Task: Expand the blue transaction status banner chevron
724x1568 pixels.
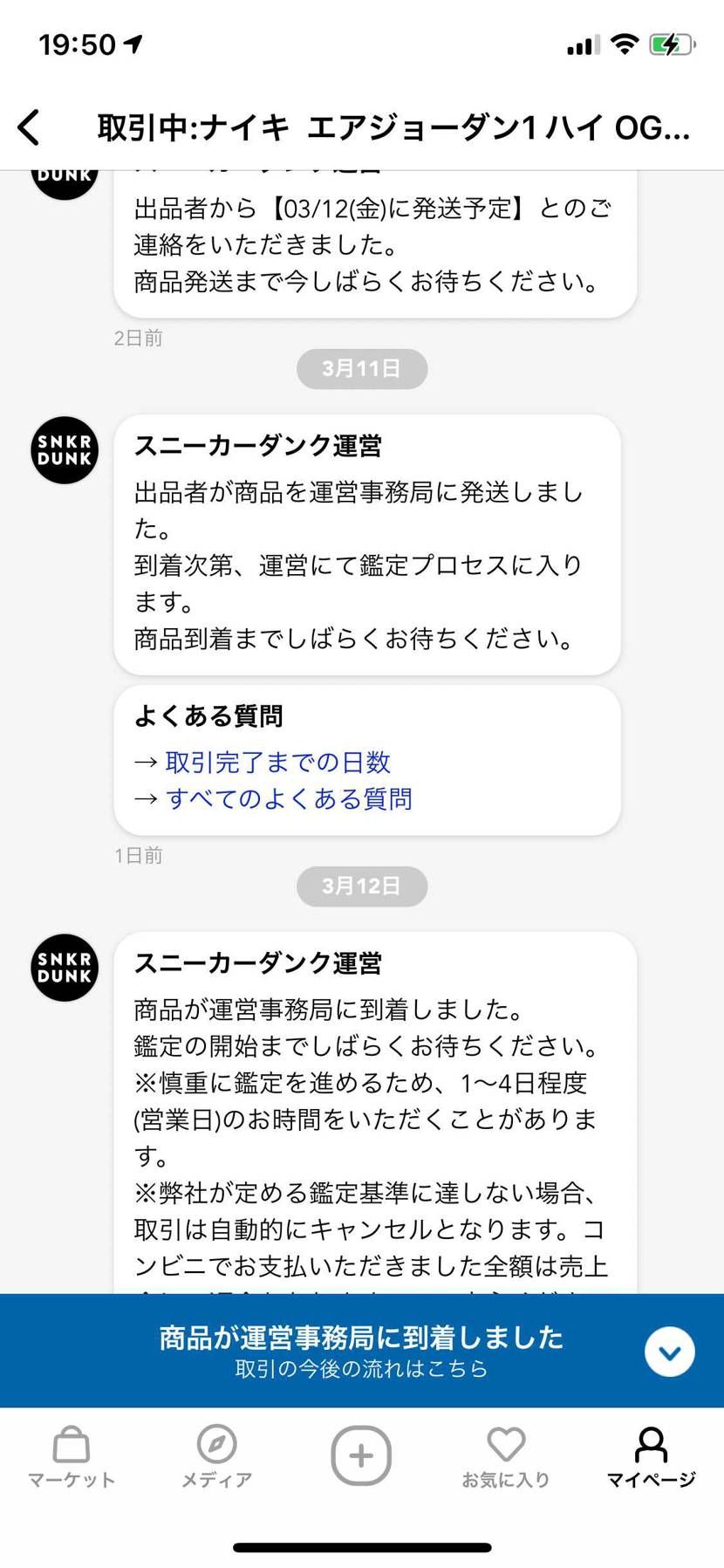Action: 669,1352
